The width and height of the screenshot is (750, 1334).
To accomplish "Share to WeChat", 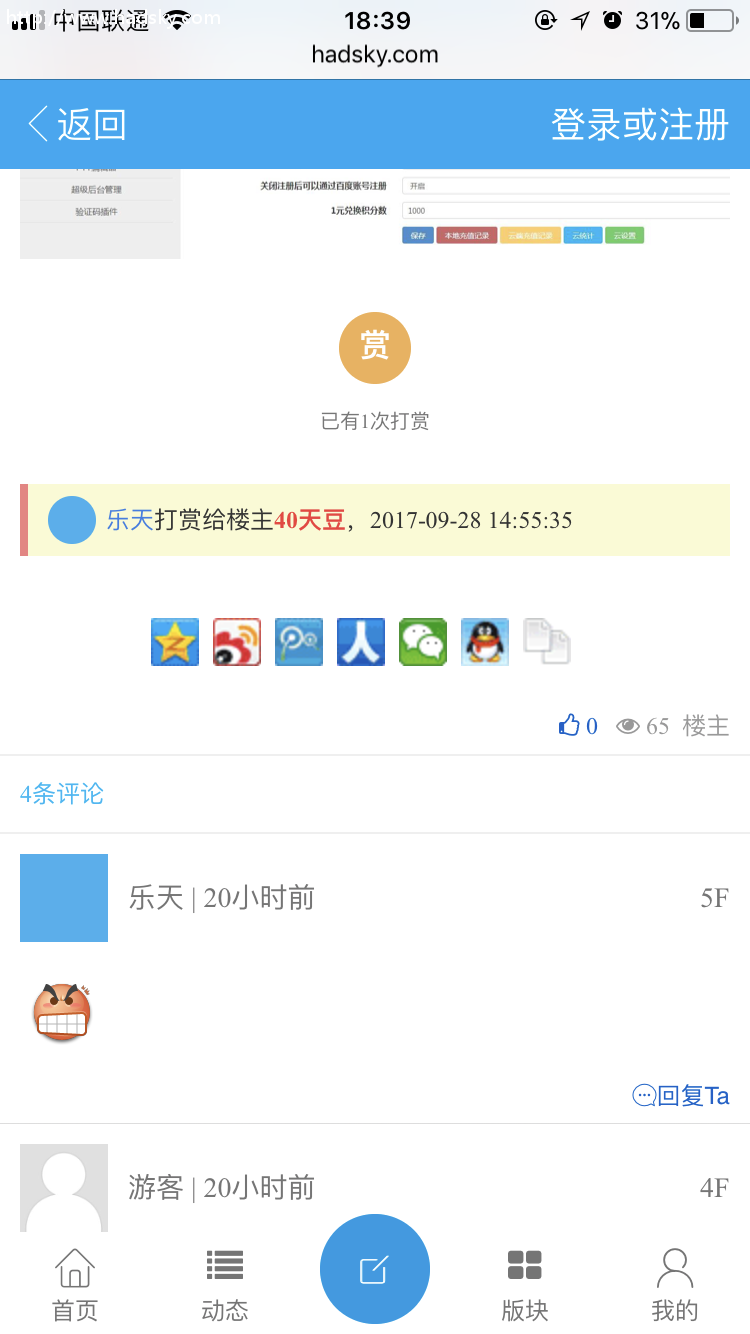I will (x=423, y=642).
